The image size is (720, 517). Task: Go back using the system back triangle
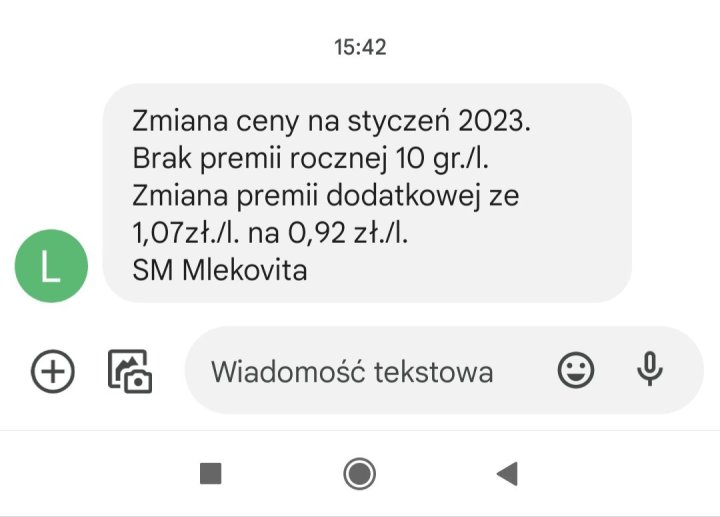coord(508,473)
